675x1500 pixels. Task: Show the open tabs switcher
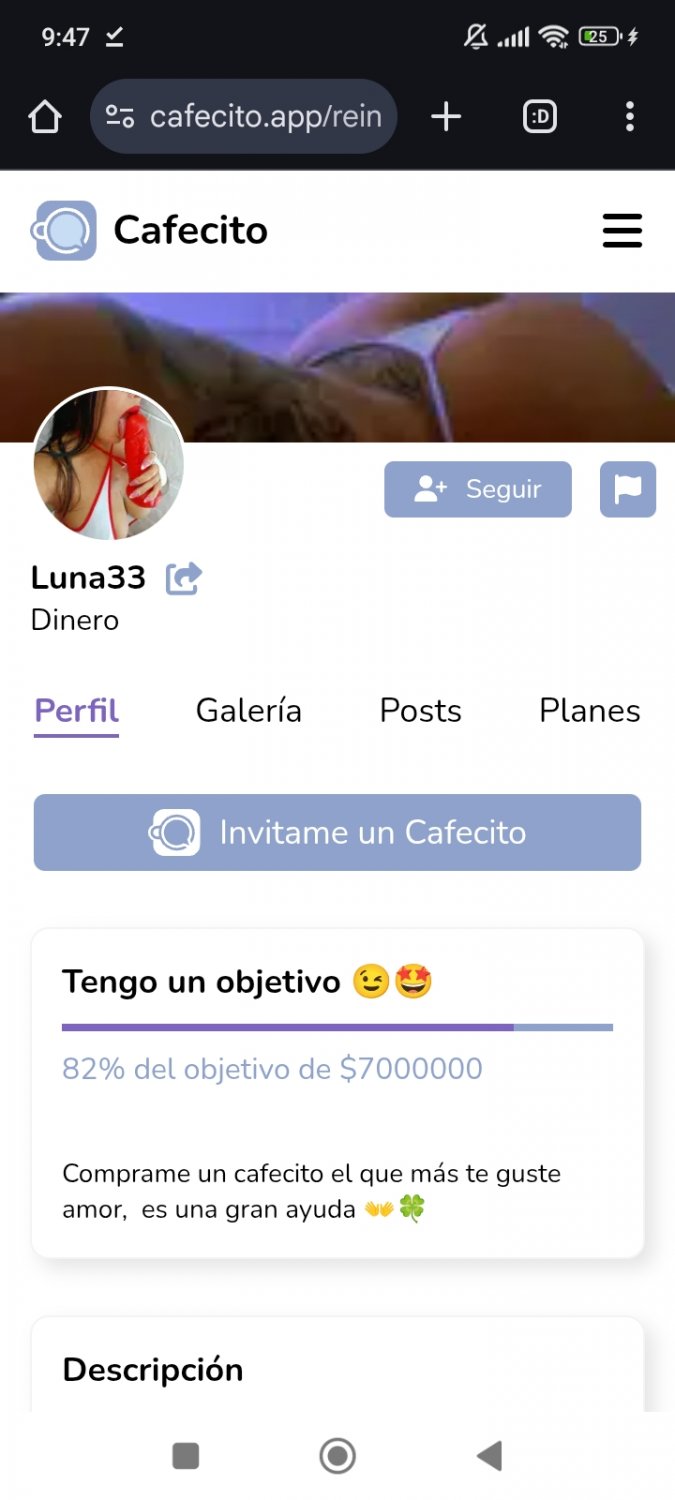tap(539, 117)
